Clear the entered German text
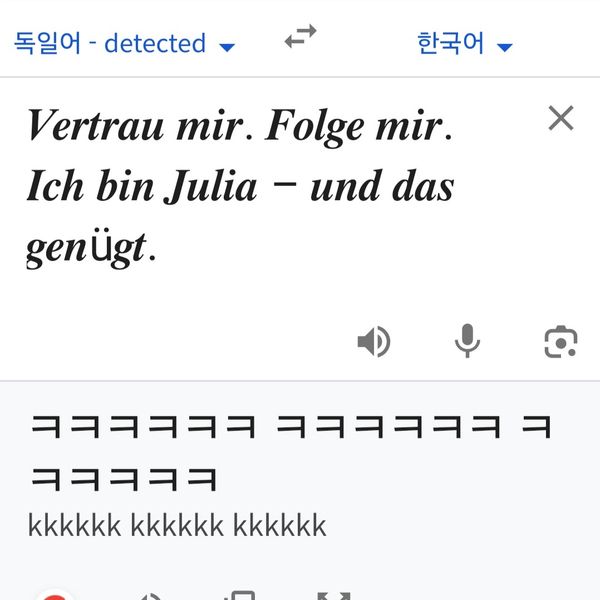This screenshot has height=600, width=600. click(x=561, y=118)
